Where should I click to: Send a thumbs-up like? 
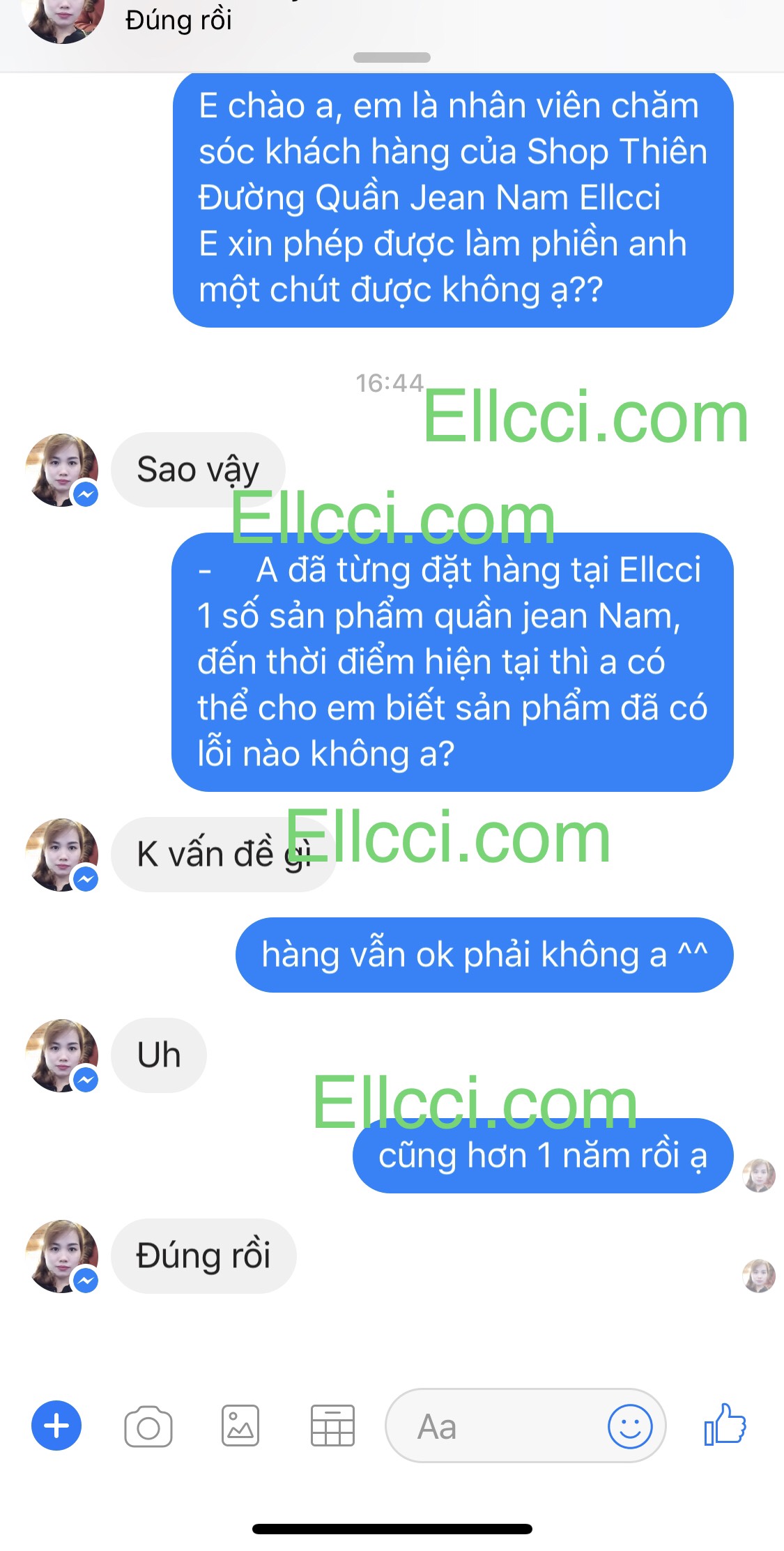pos(725,1424)
